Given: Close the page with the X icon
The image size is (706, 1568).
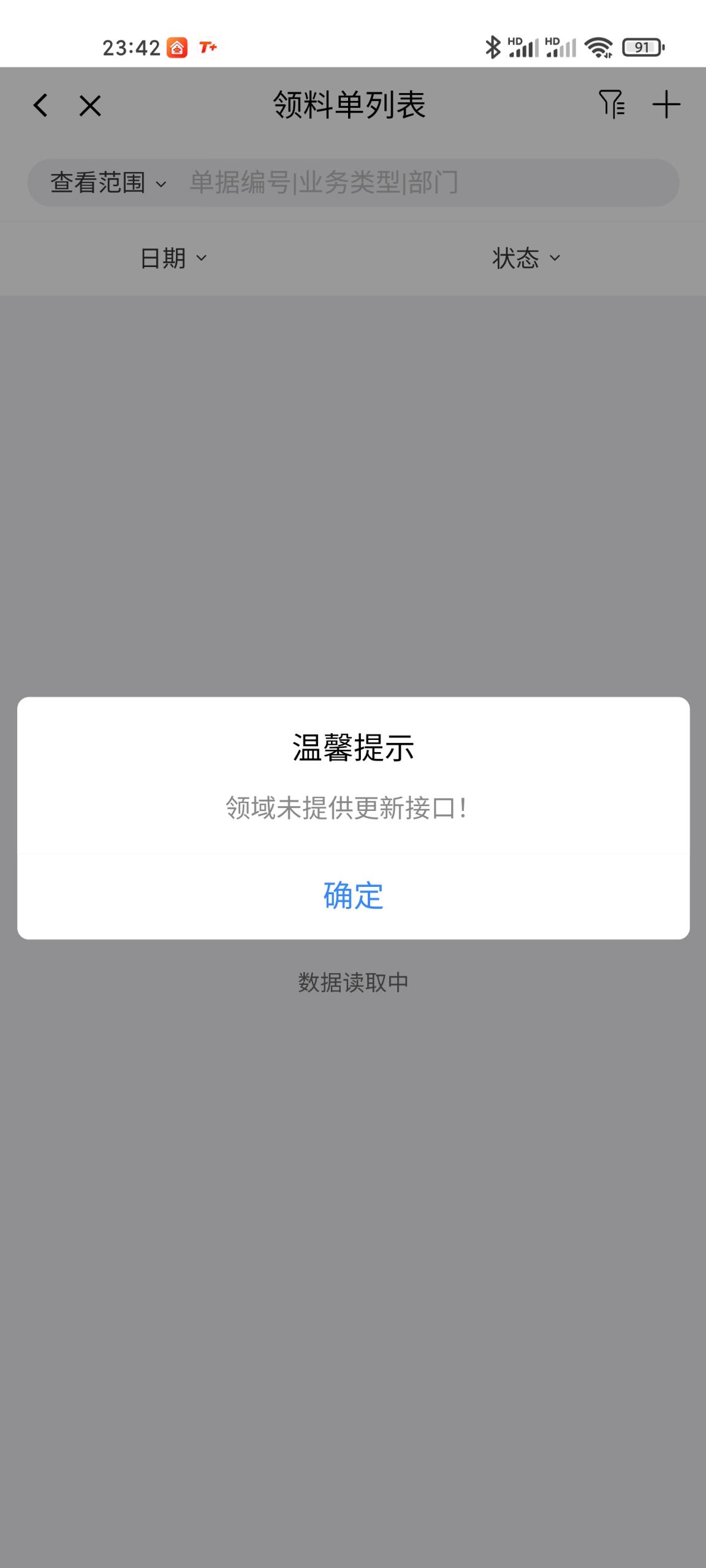Looking at the screenshot, I should coord(90,106).
